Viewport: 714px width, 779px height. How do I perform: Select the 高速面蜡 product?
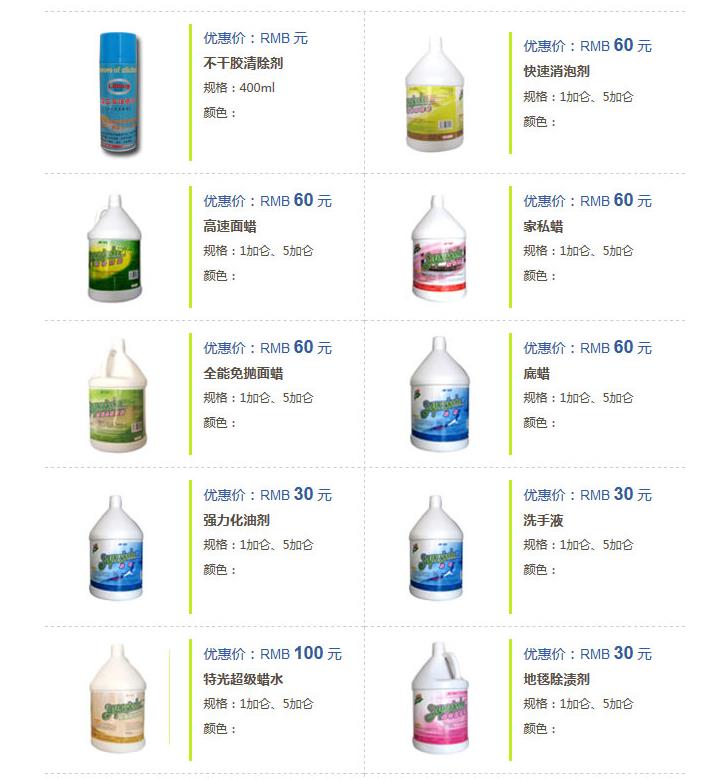pyautogui.click(x=229, y=226)
